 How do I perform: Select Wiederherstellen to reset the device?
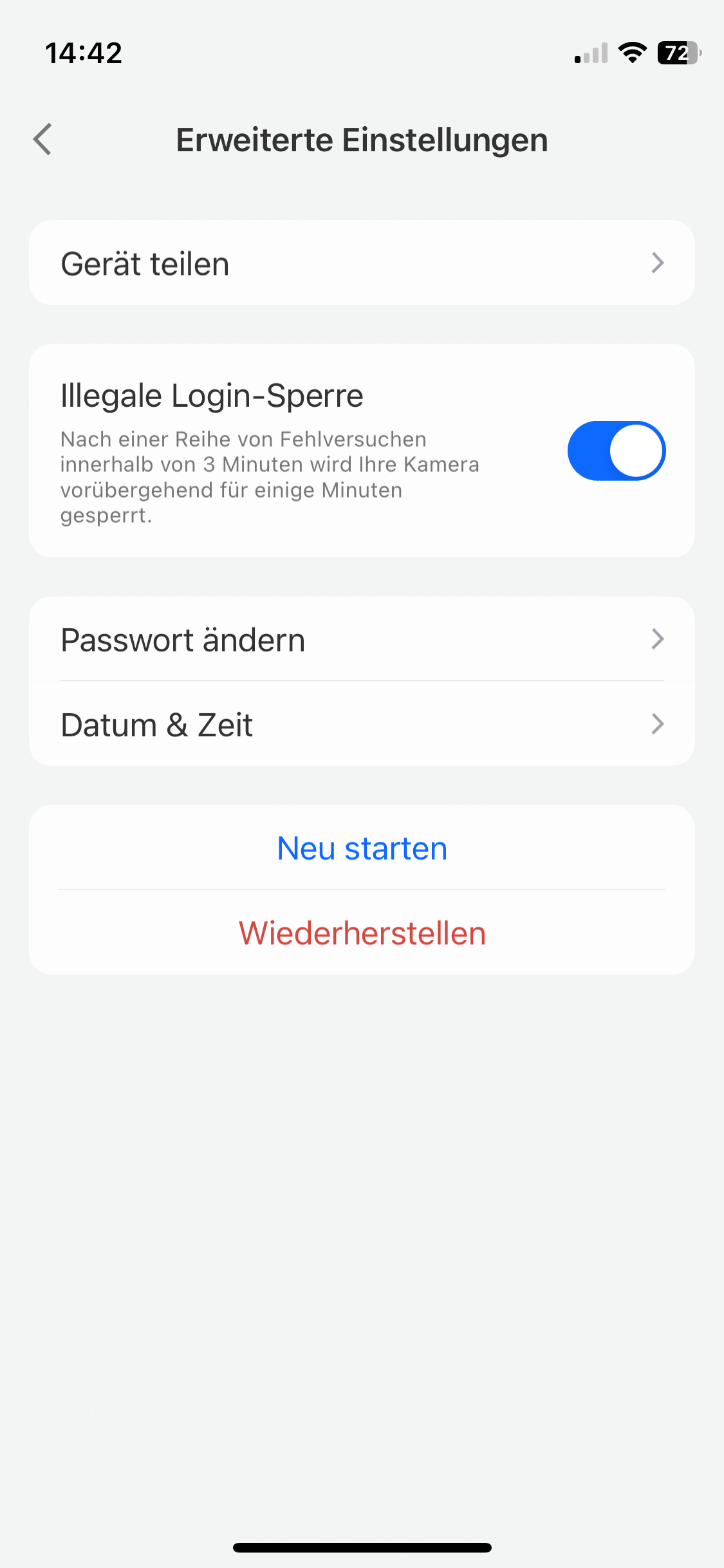362,933
